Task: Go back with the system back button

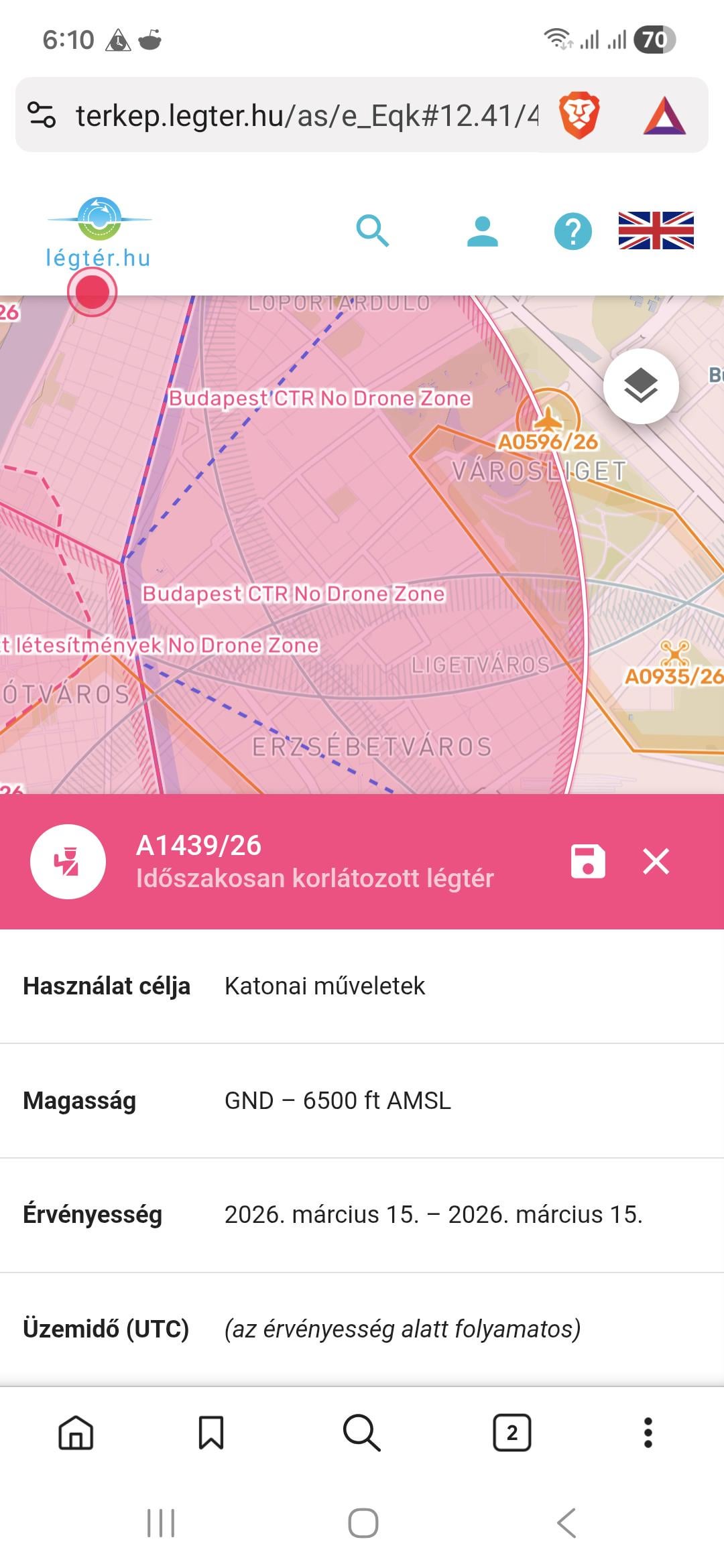Action: pyautogui.click(x=566, y=1523)
